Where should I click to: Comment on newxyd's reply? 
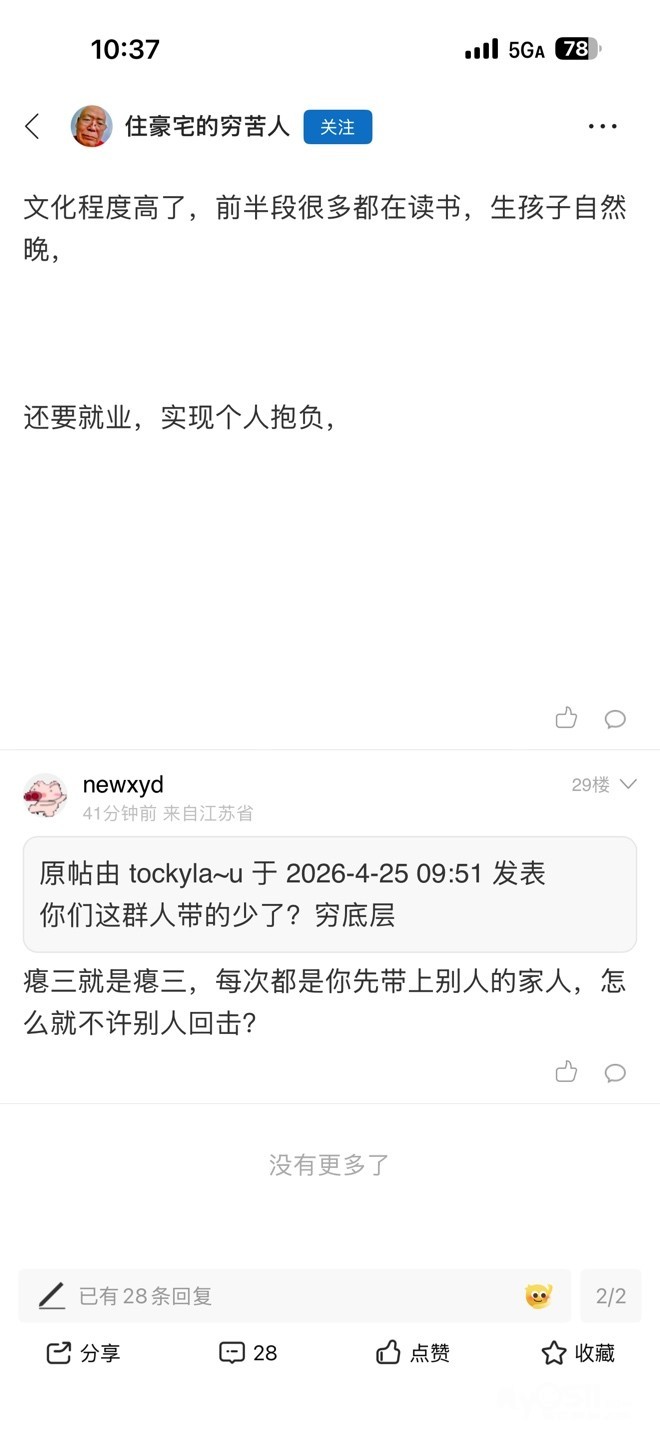615,1073
